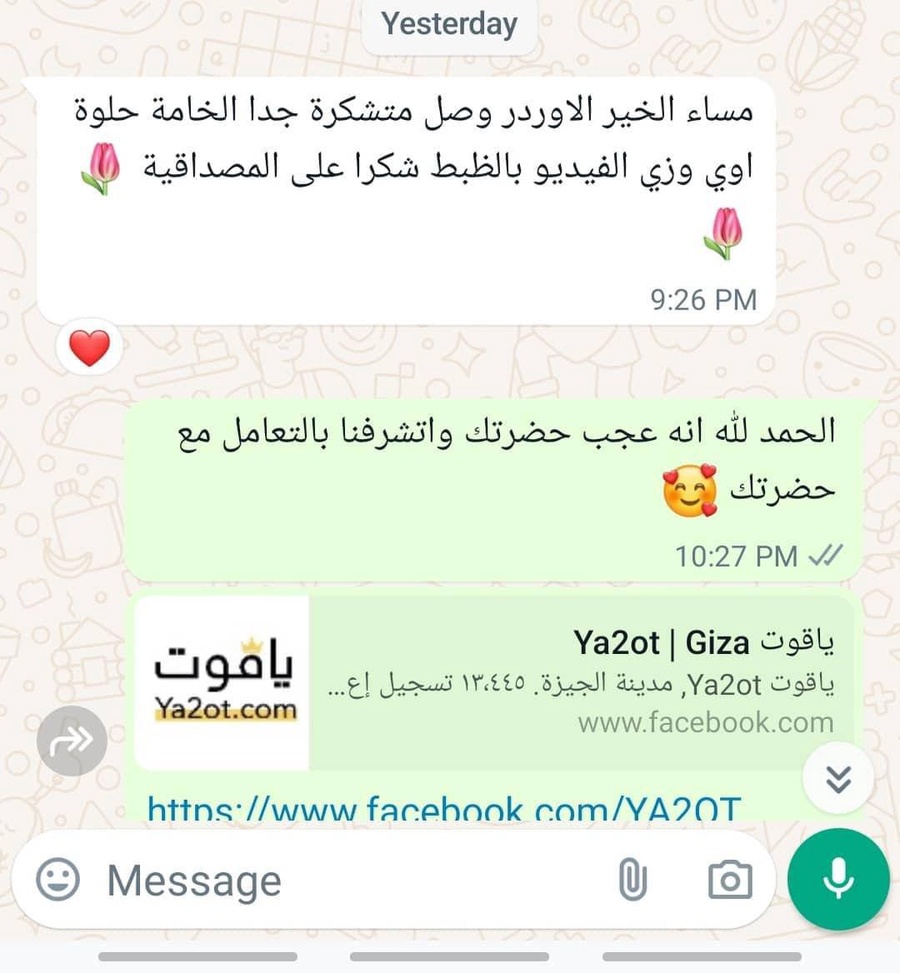
Task: Forward the Ya2ot link message
Action: coord(72,741)
